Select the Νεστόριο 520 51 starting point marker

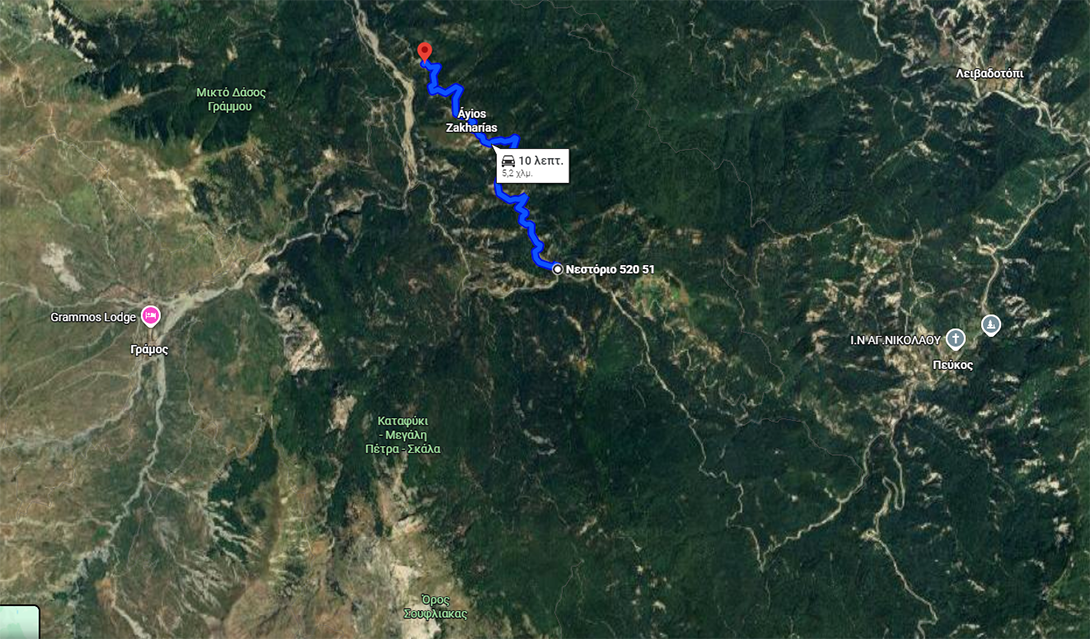[557, 268]
